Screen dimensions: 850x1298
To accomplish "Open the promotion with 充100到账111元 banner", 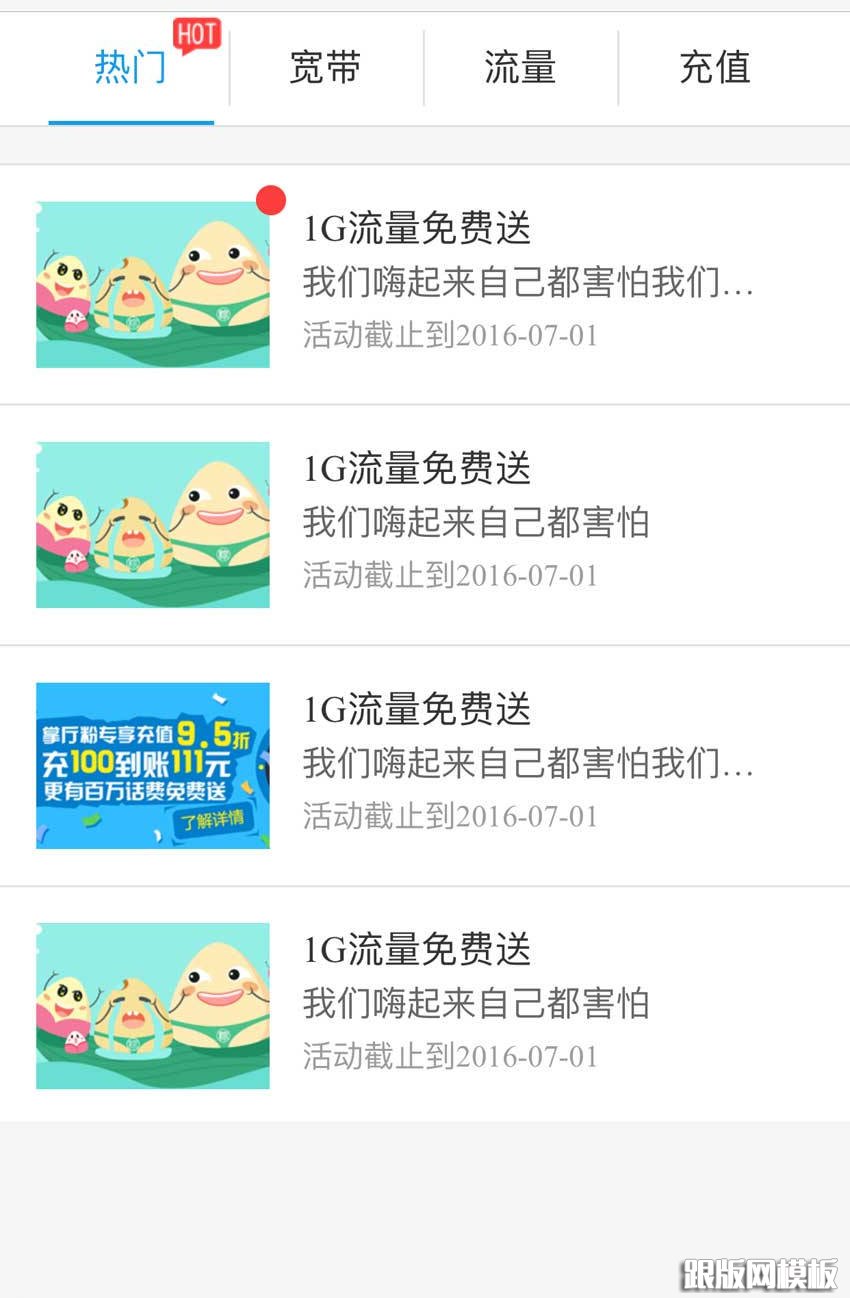I will click(x=424, y=765).
